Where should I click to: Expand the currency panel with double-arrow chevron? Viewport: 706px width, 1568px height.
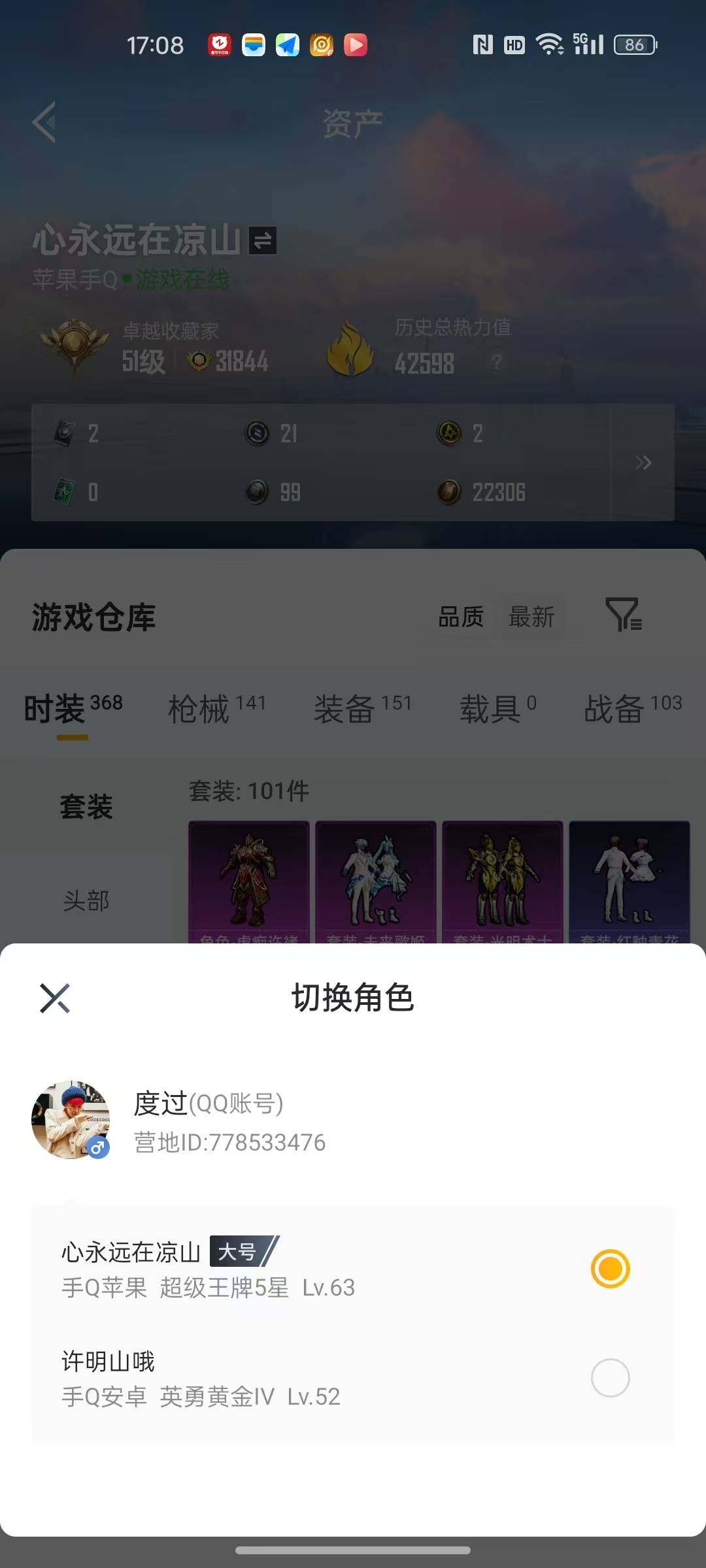click(x=644, y=461)
